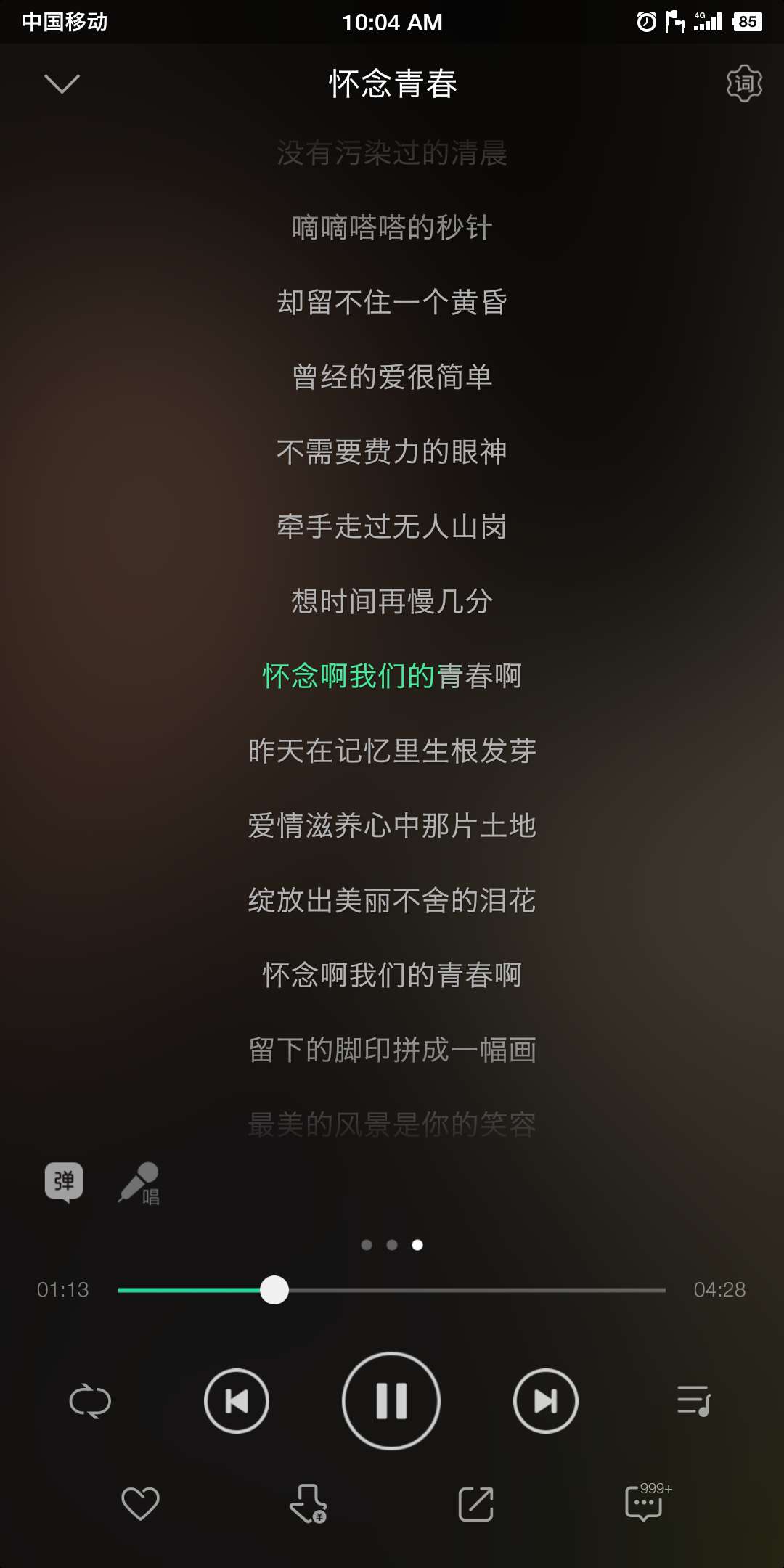Change the repeat/loop playback mode
This screenshot has height=1568, width=784.
(89, 1402)
